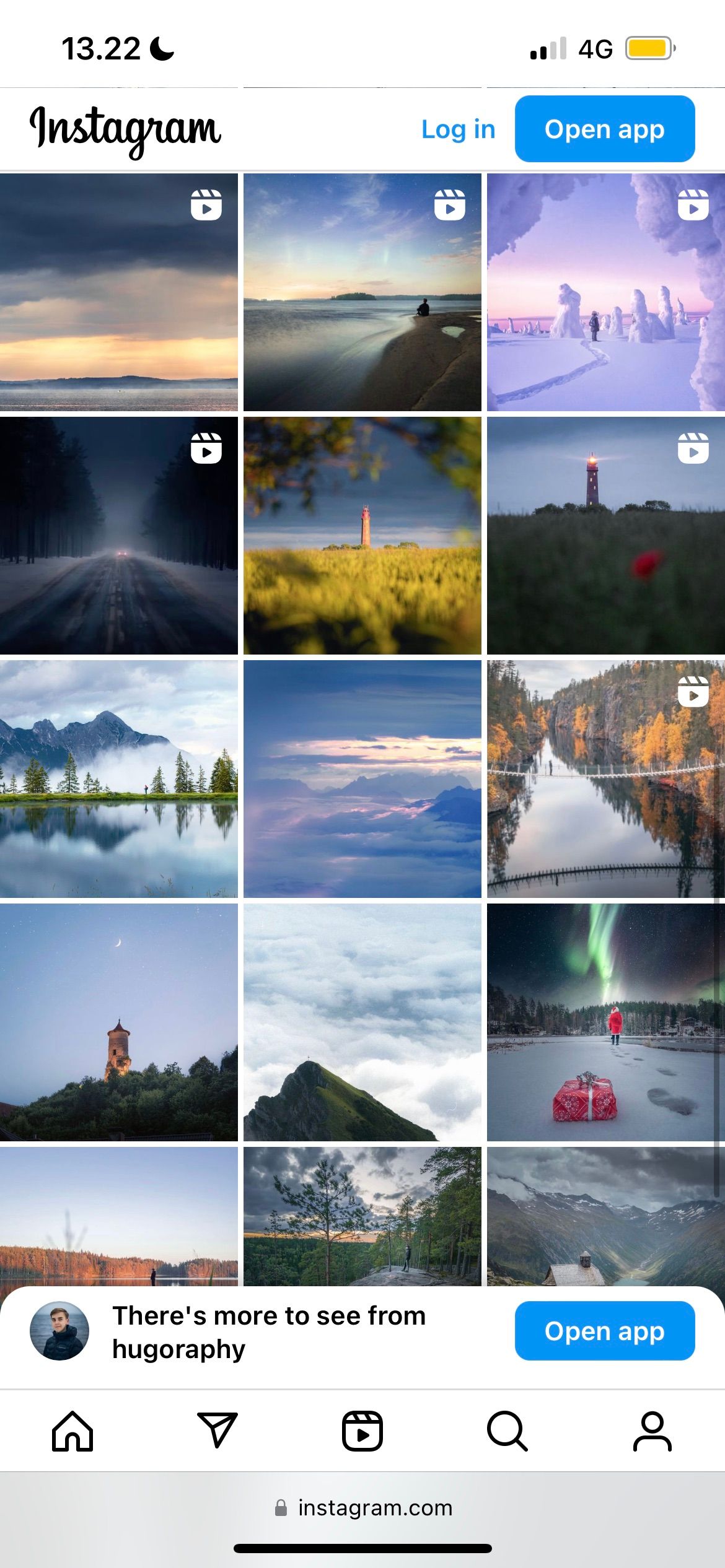The width and height of the screenshot is (725, 1568).
Task: Tap Open app in the top header
Action: point(604,129)
